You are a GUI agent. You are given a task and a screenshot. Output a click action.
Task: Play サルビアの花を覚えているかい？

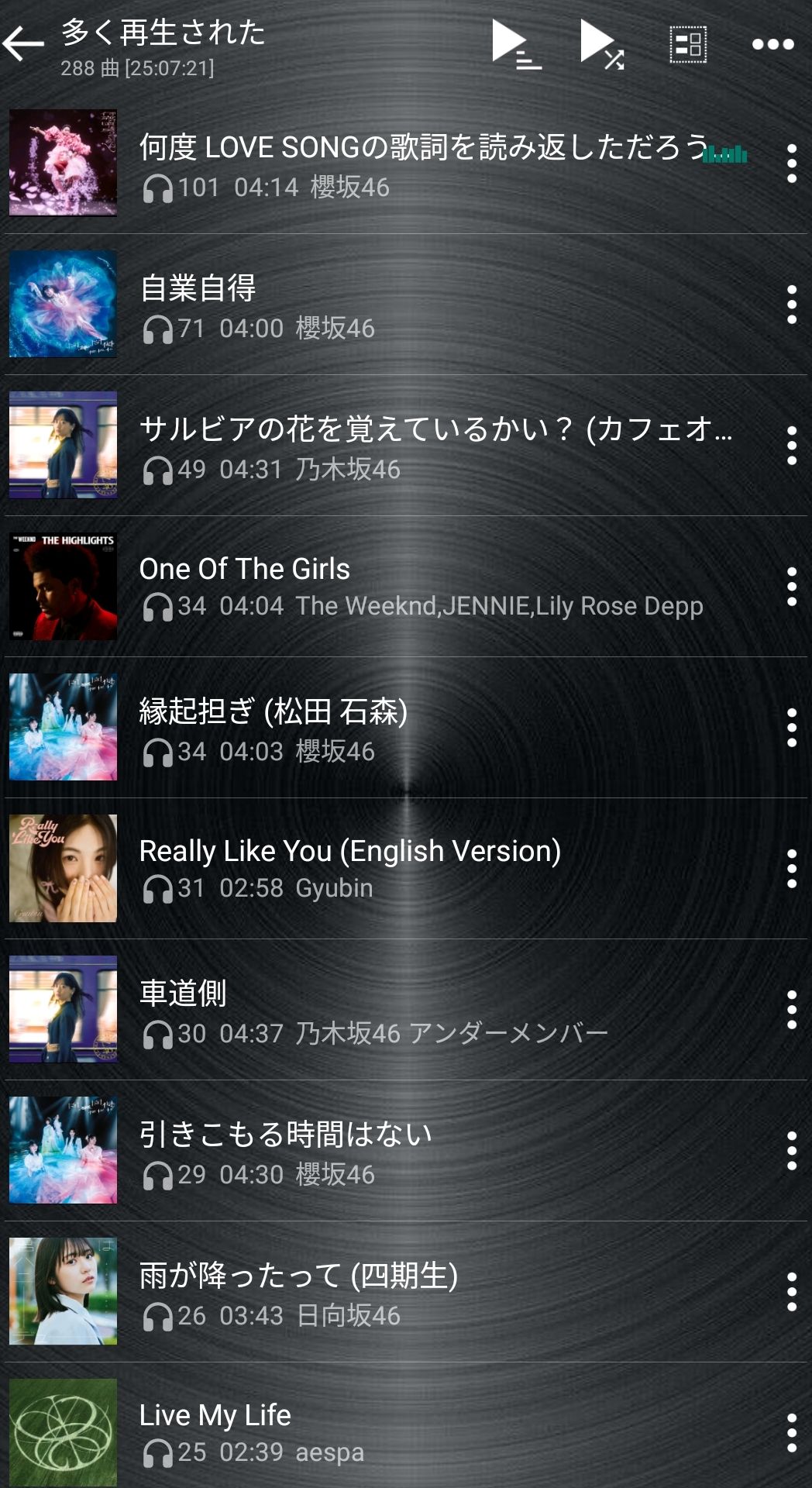coord(434,446)
